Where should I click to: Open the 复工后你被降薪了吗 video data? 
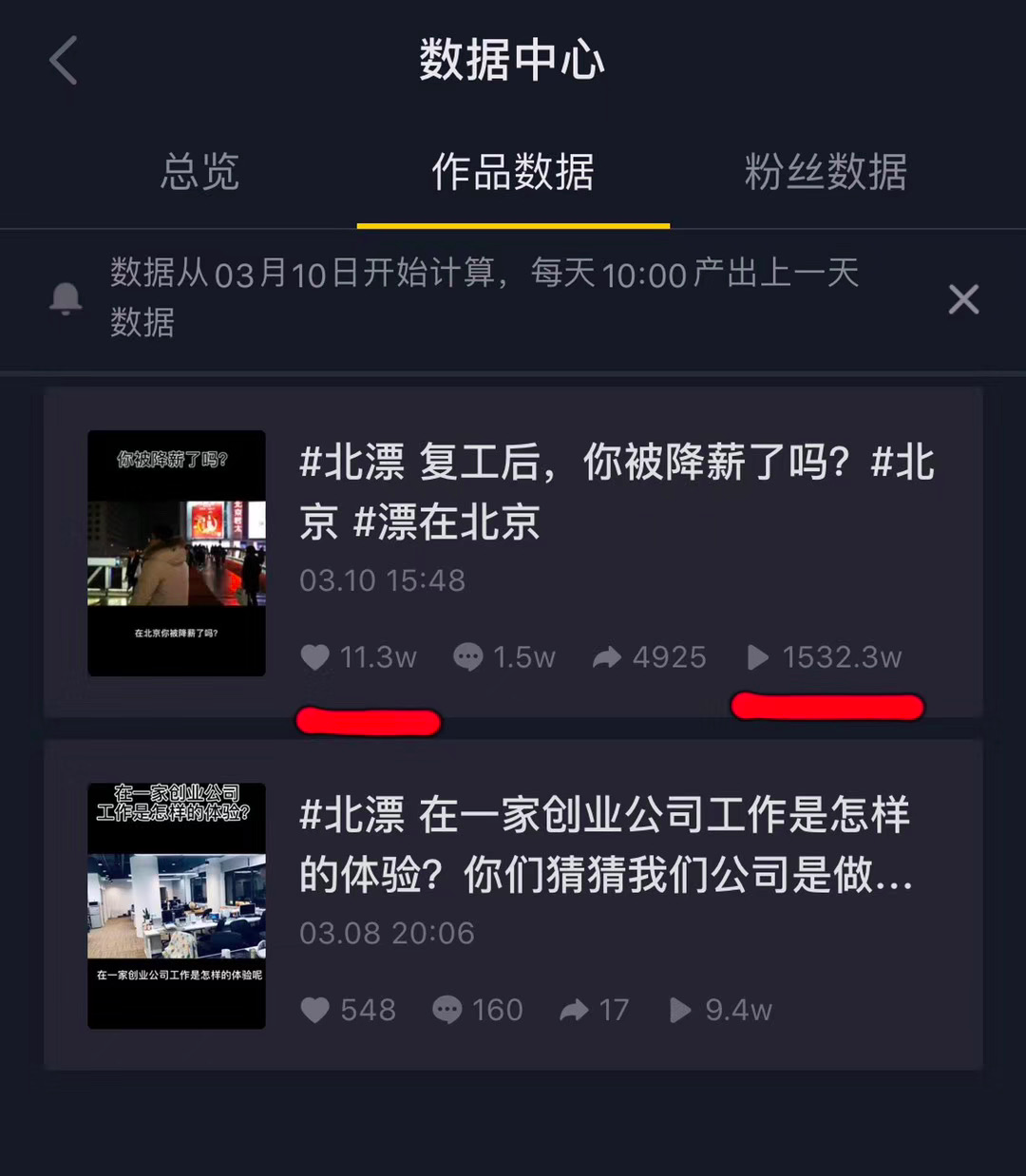[513, 551]
